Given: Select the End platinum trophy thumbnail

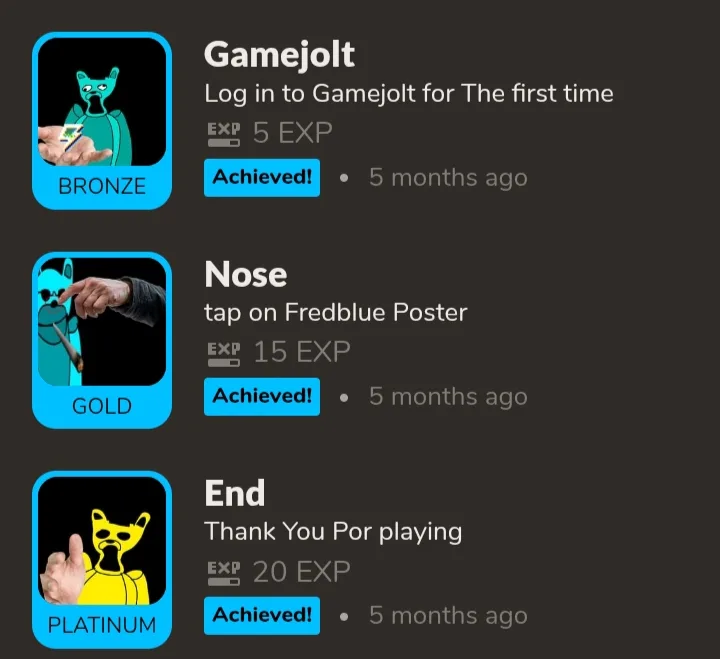Looking at the screenshot, I should (x=102, y=560).
